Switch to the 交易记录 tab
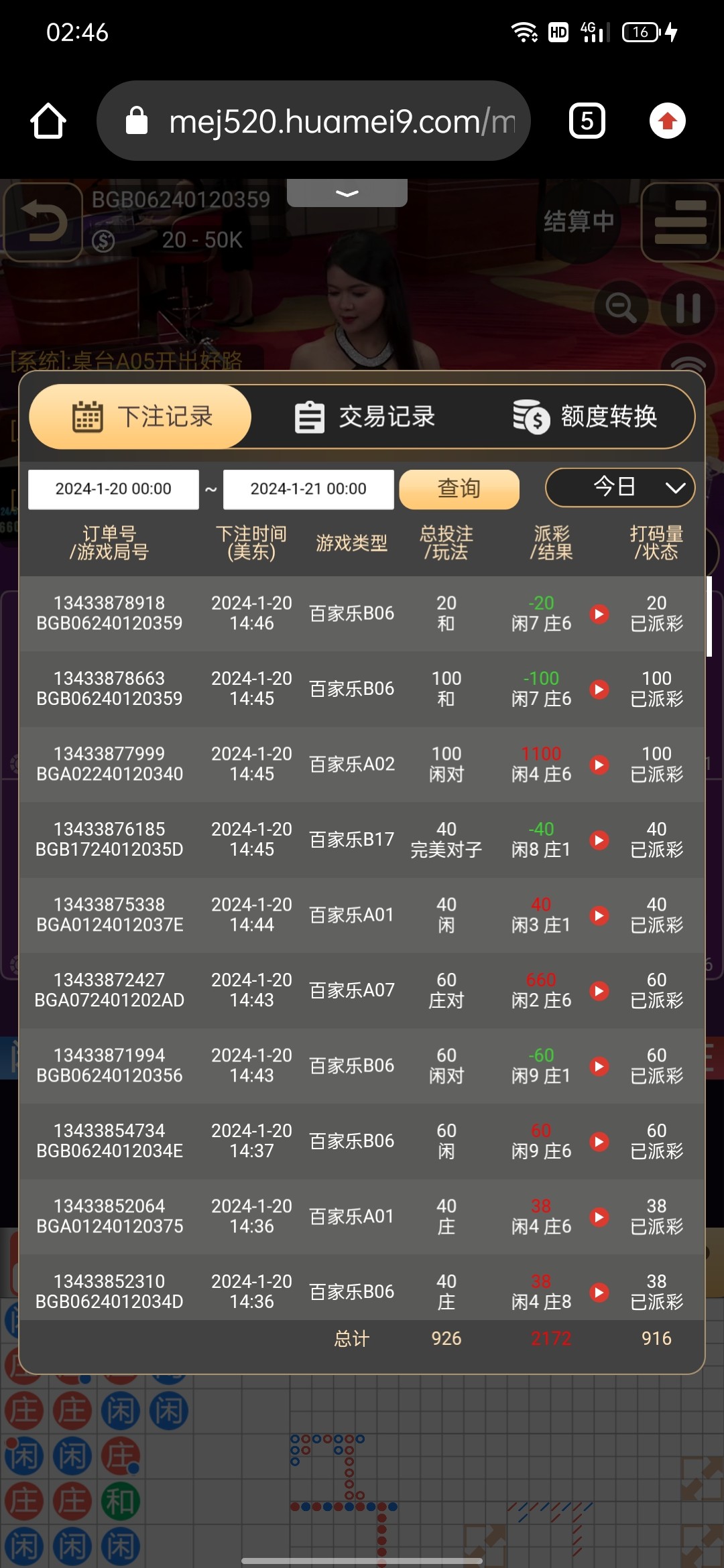This screenshot has width=724, height=1568. point(365,416)
